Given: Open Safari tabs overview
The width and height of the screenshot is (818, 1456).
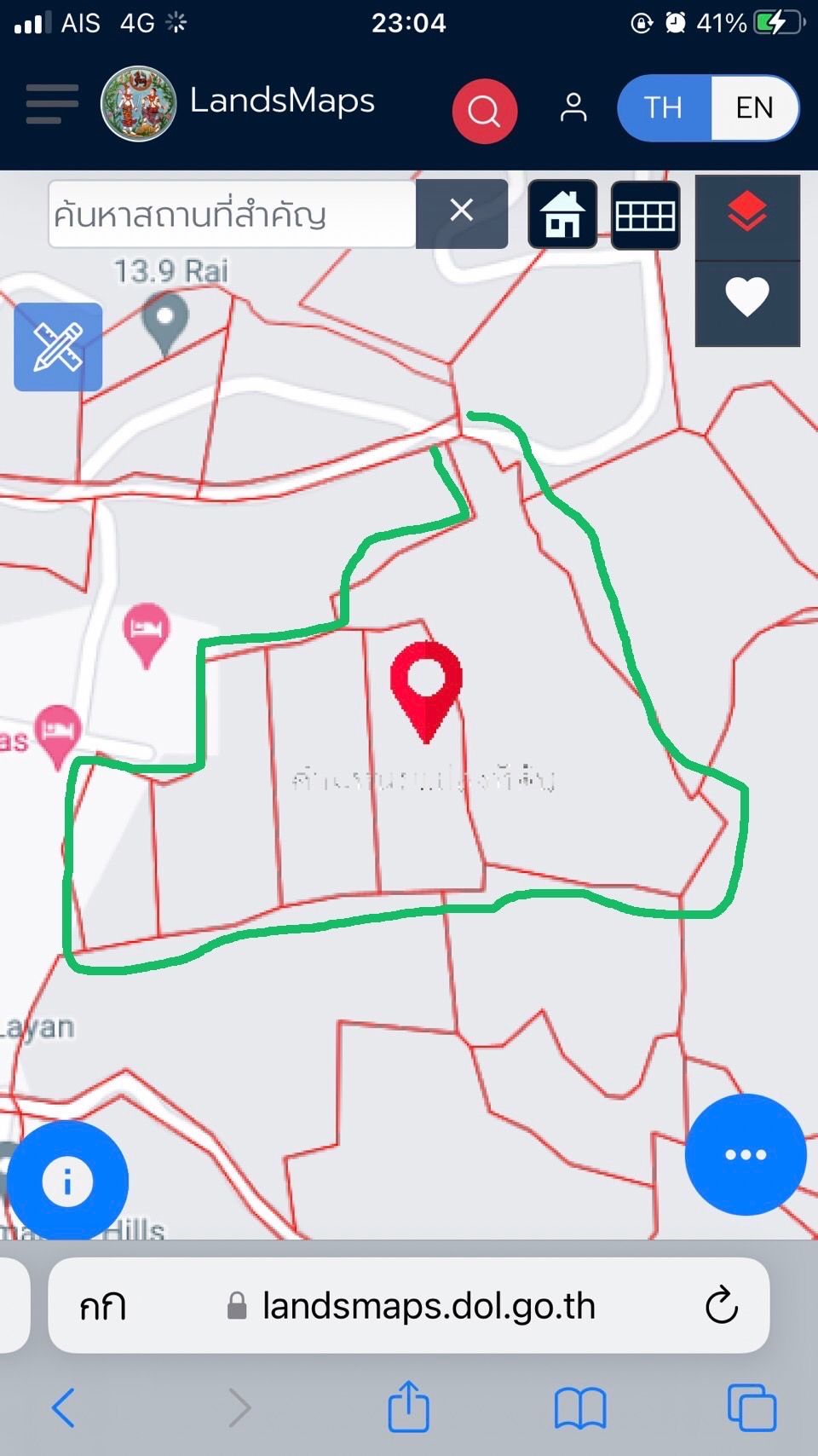Looking at the screenshot, I should (x=752, y=1407).
